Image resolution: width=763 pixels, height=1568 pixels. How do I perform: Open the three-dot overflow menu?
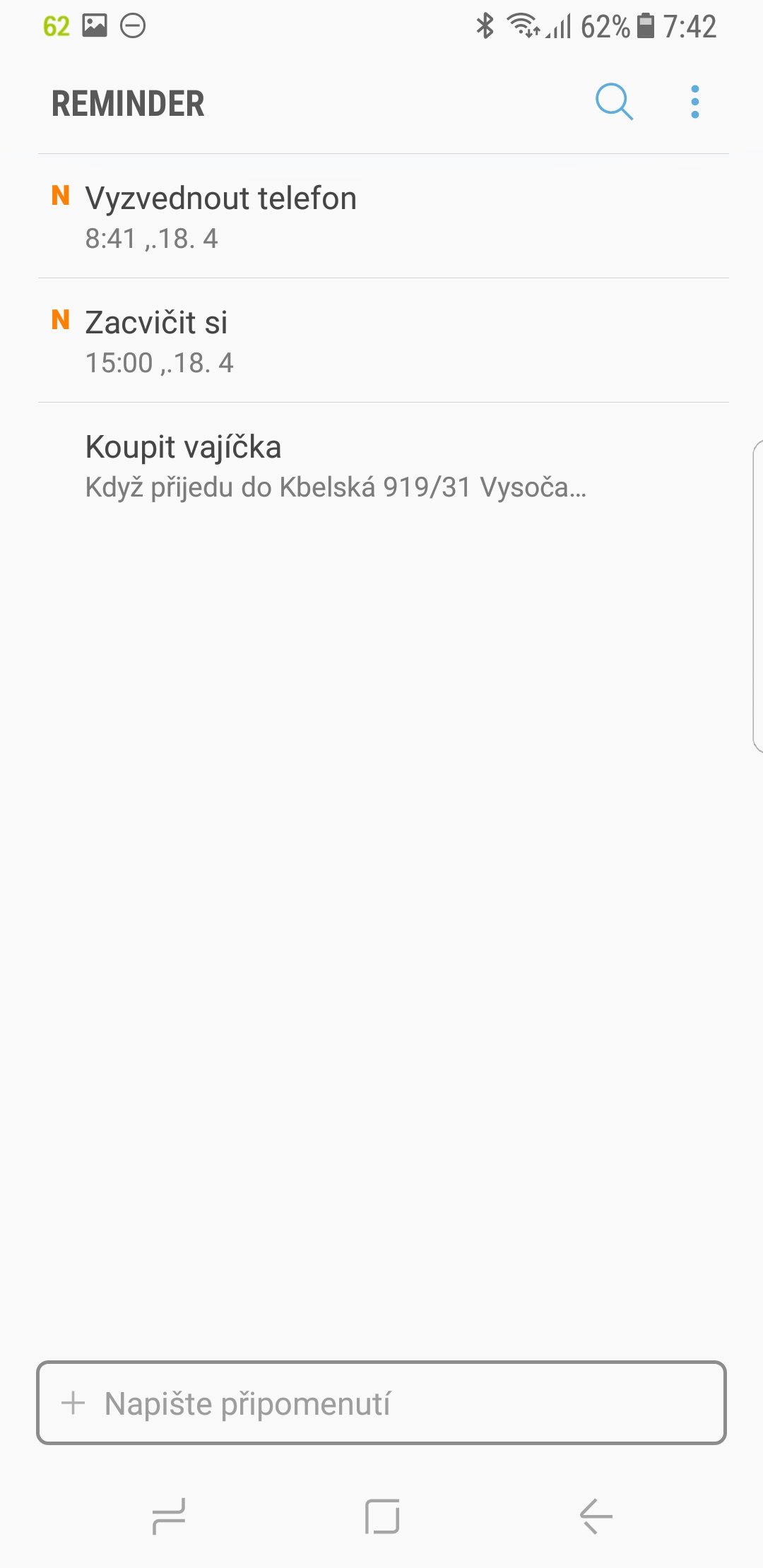point(695,102)
